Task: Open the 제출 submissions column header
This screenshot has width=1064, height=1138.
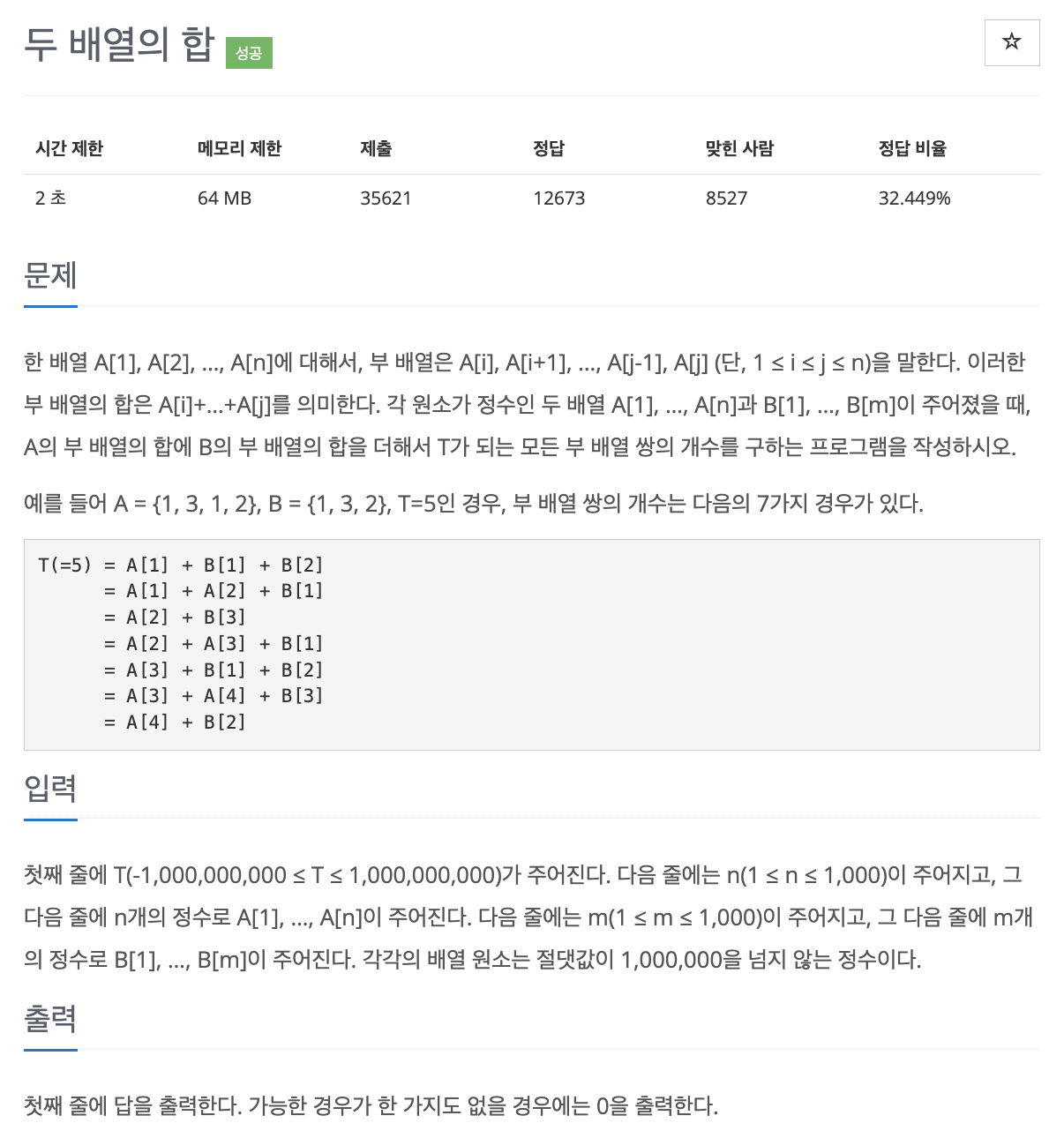Action: (x=377, y=148)
